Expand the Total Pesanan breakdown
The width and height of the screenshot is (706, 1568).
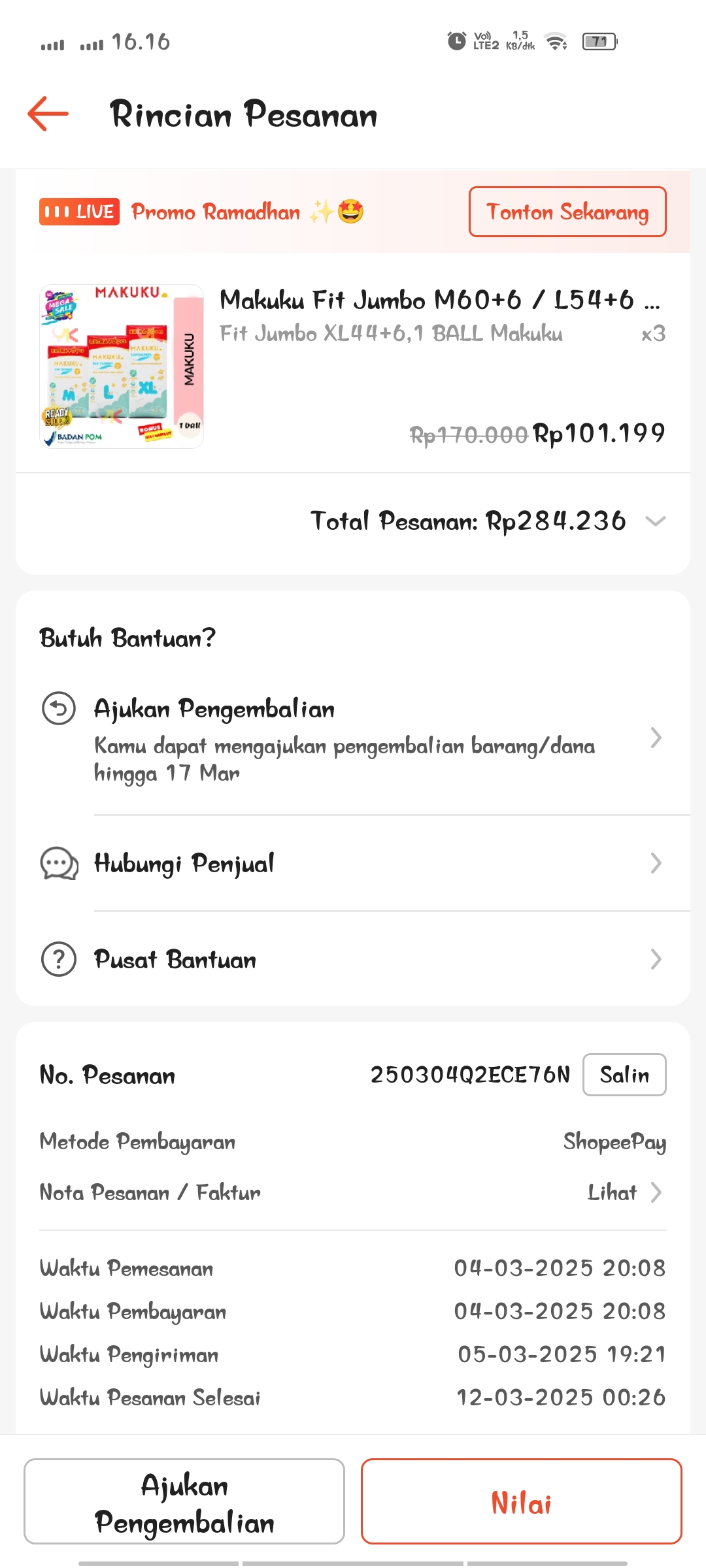[x=655, y=521]
